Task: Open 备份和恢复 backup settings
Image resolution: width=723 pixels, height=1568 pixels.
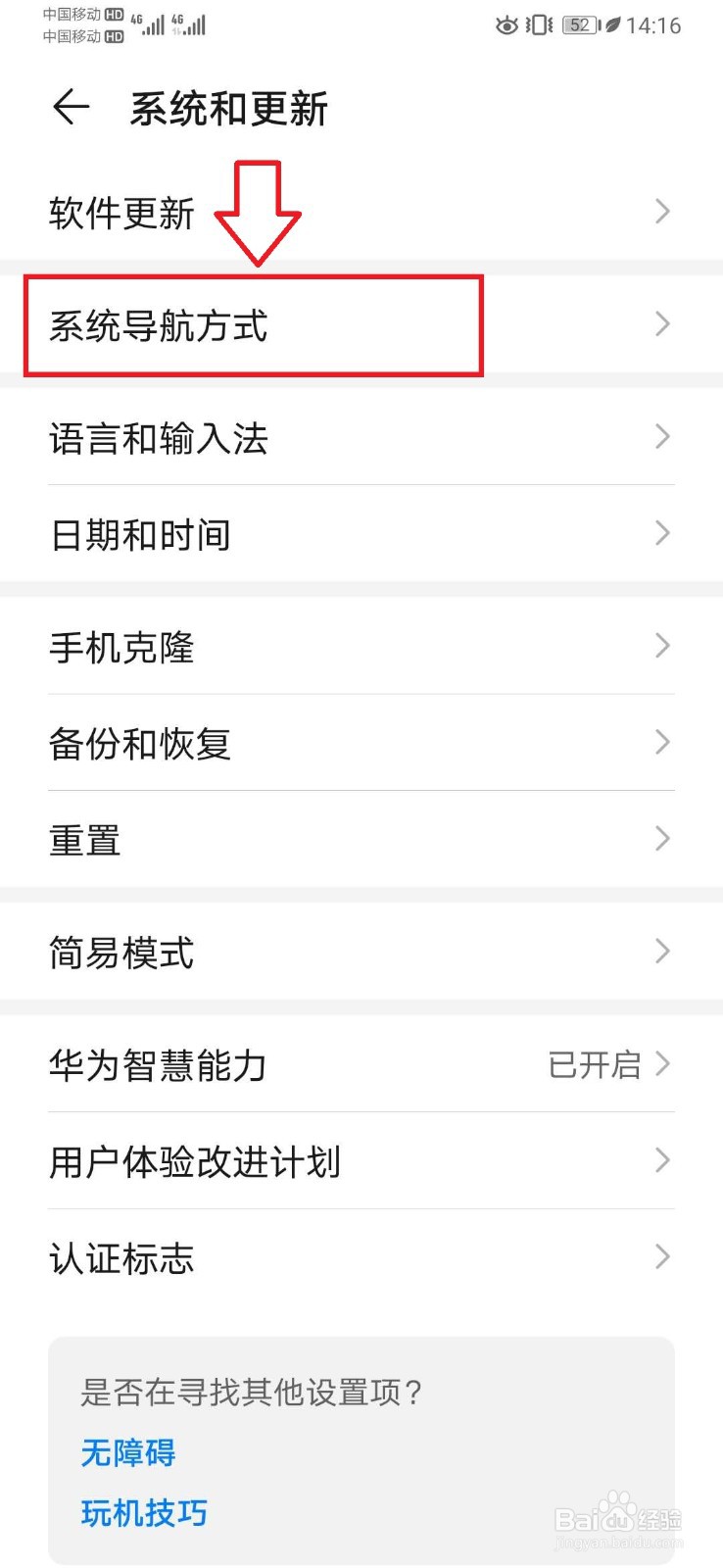Action: tap(140, 743)
